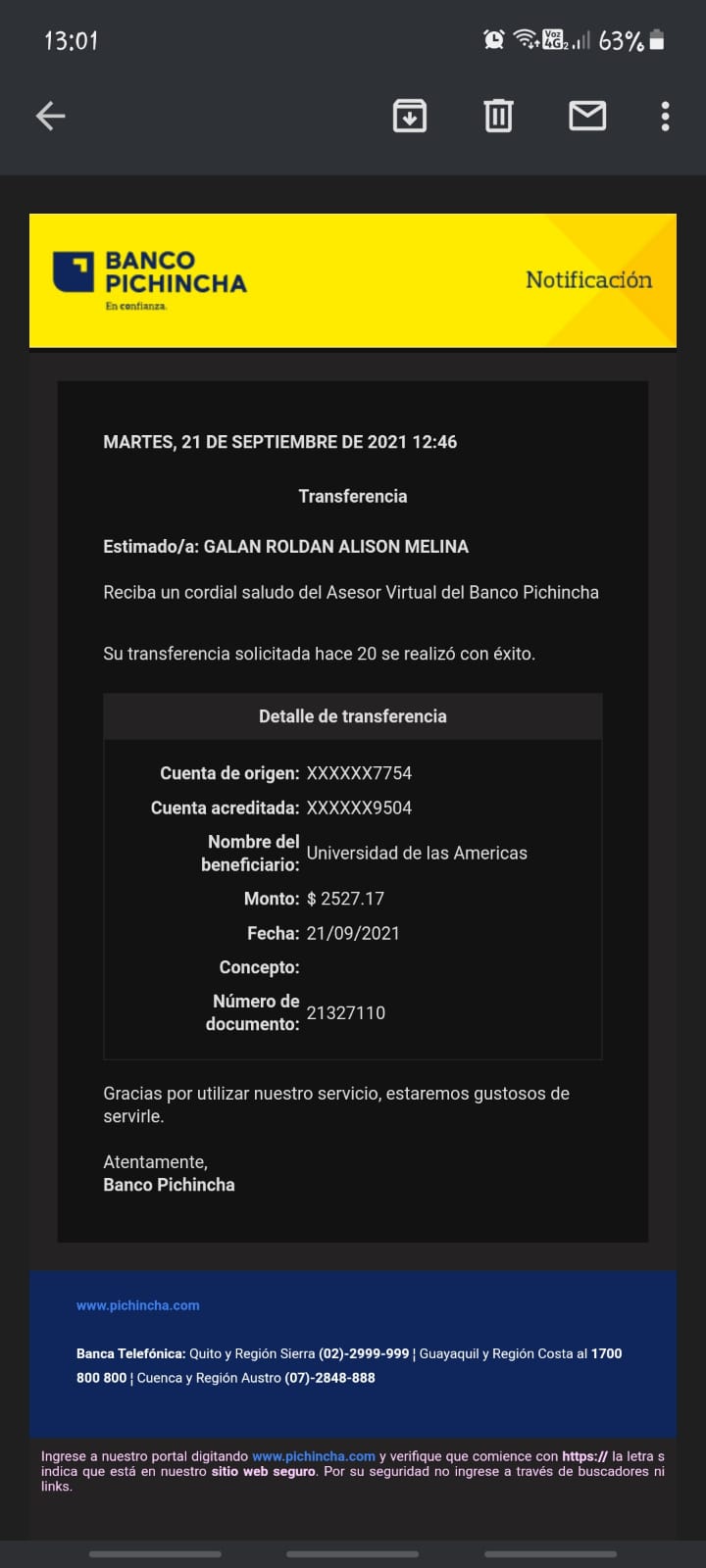Mark this email as unread
The width and height of the screenshot is (706, 1568).
point(587,117)
